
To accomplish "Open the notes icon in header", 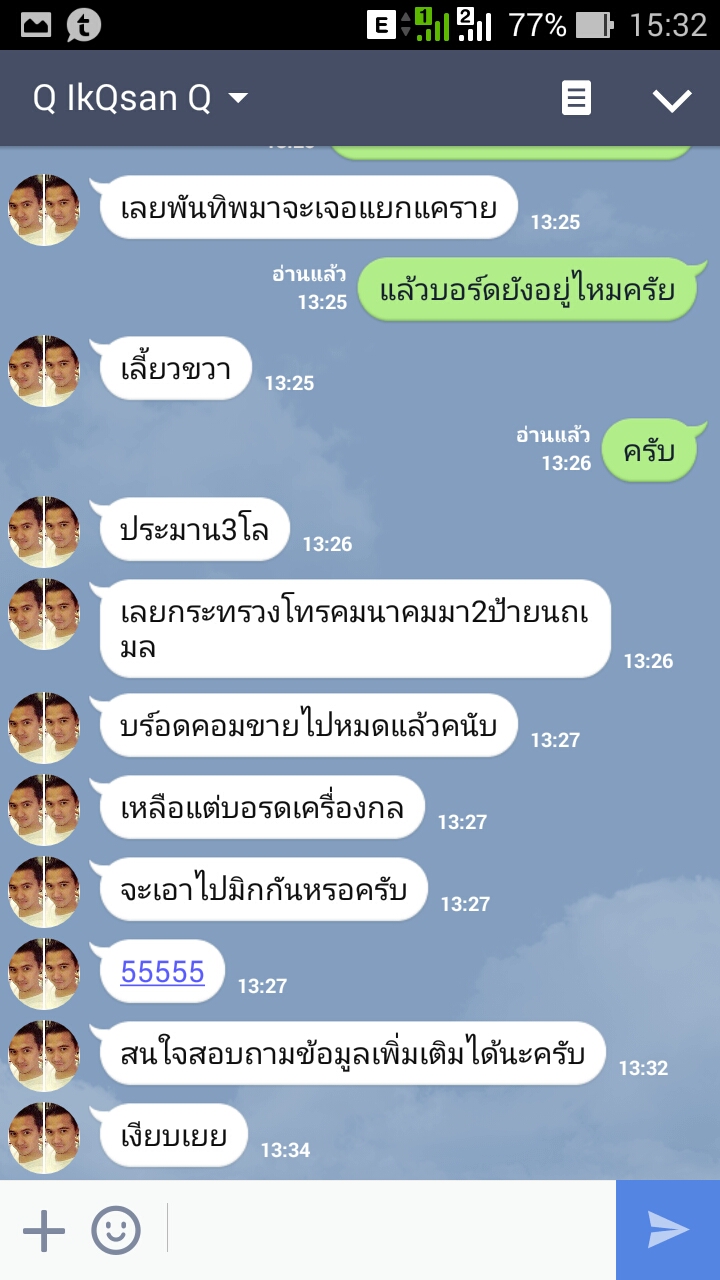I will pyautogui.click(x=576, y=98).
